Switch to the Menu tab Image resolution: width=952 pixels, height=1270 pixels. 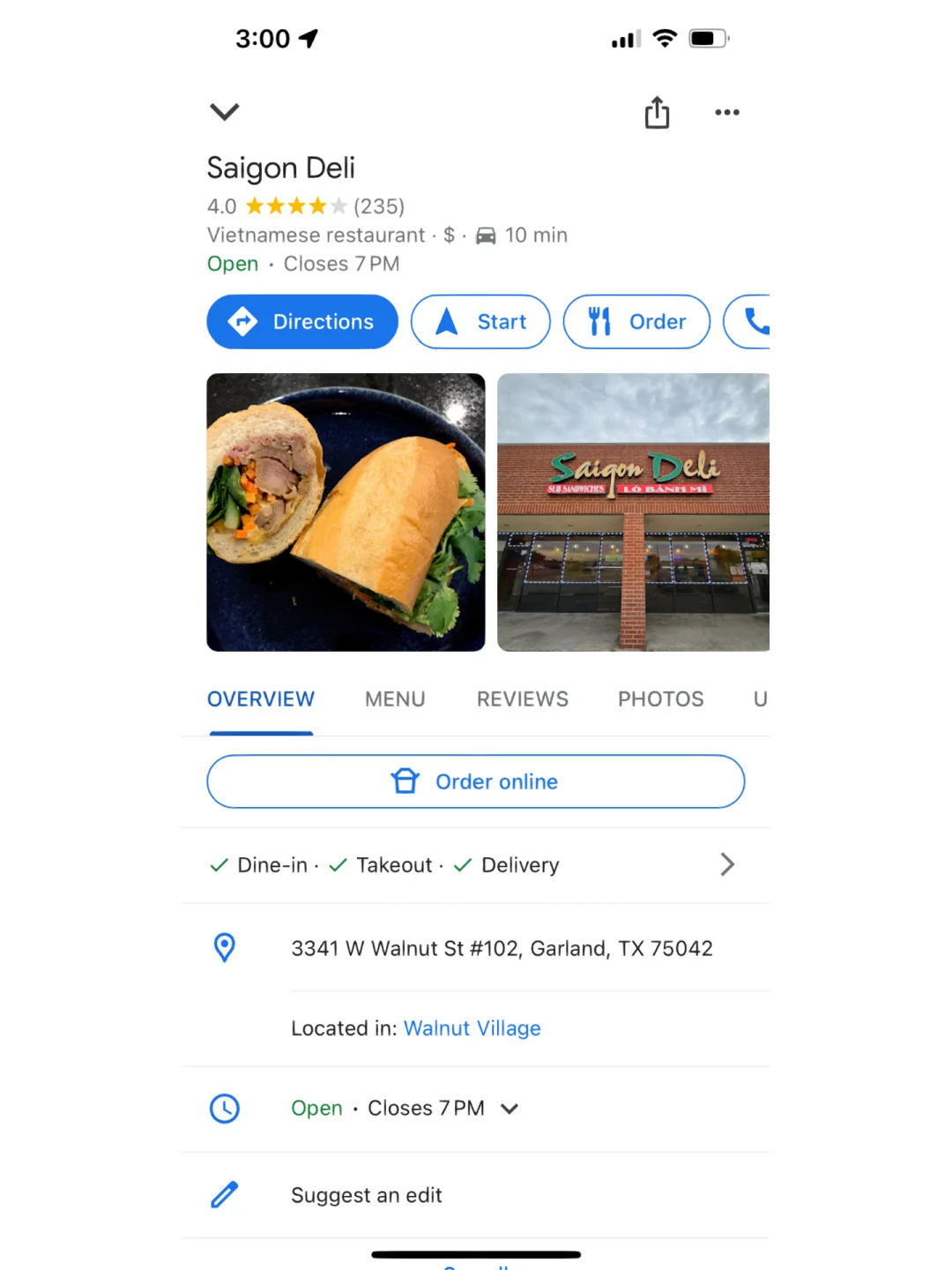point(395,698)
